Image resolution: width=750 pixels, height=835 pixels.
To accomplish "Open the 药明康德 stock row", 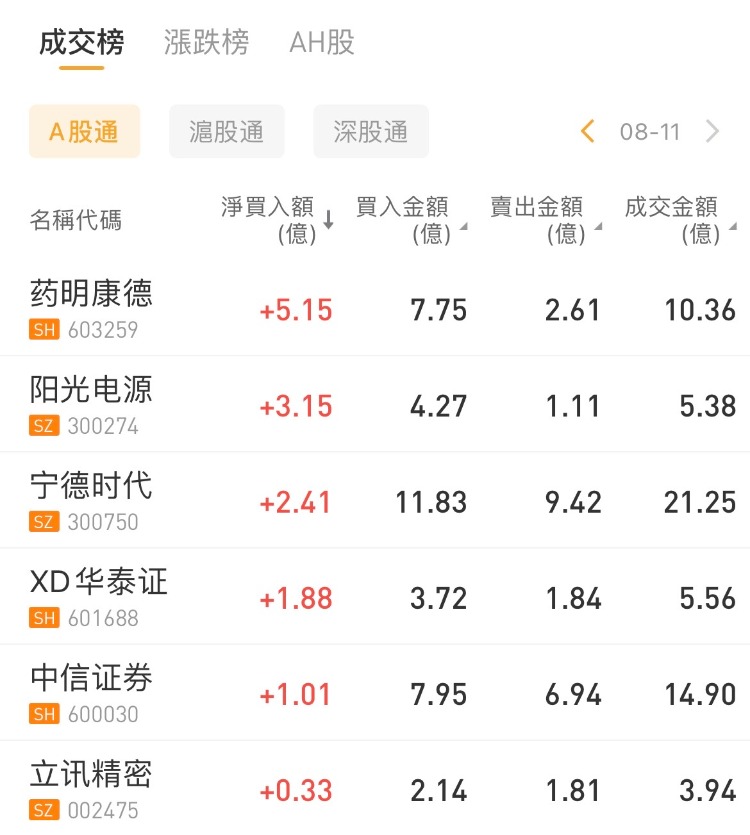I will pyautogui.click(x=92, y=308).
